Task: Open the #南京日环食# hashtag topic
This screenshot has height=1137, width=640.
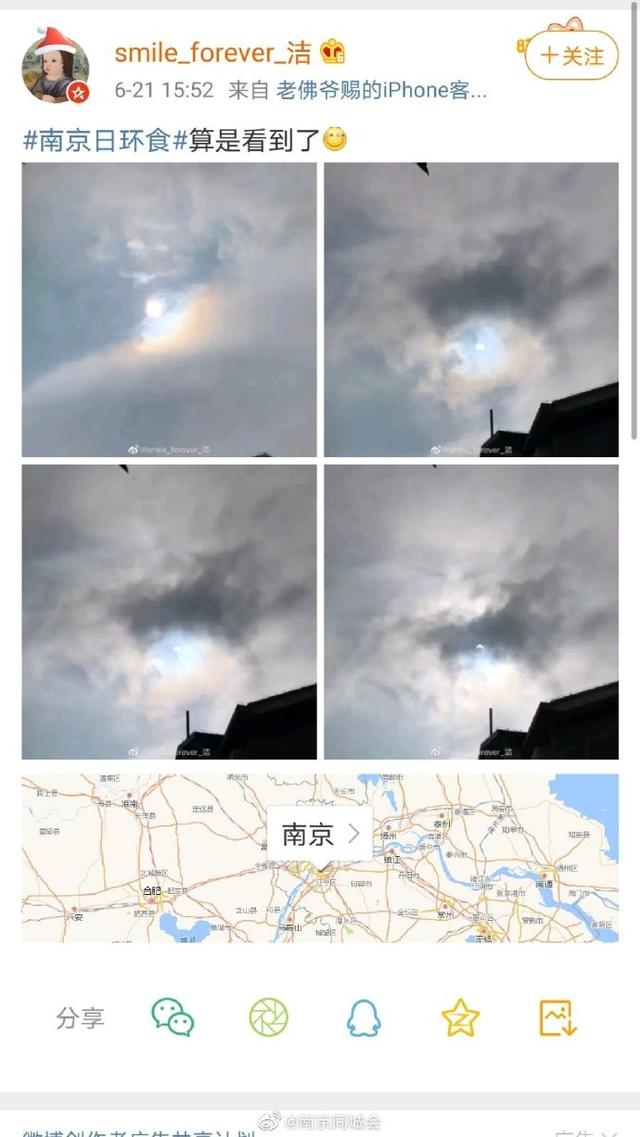Action: point(105,140)
